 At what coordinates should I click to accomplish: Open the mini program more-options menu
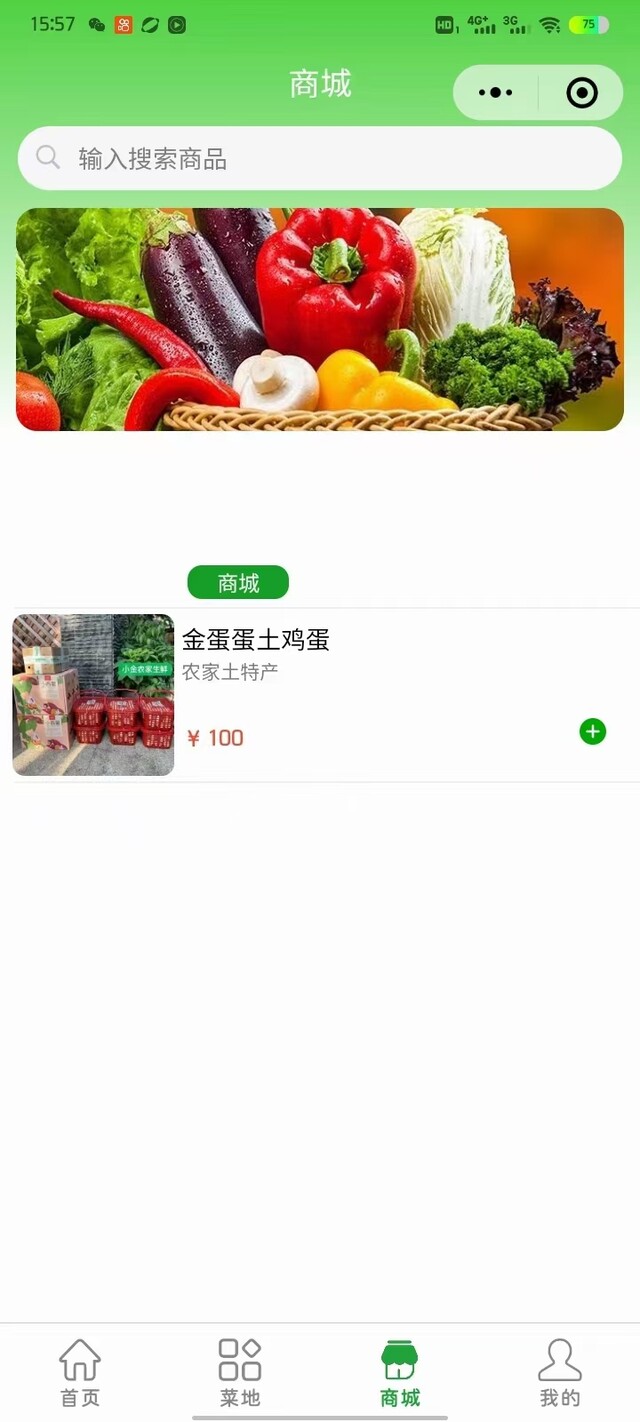(496, 93)
